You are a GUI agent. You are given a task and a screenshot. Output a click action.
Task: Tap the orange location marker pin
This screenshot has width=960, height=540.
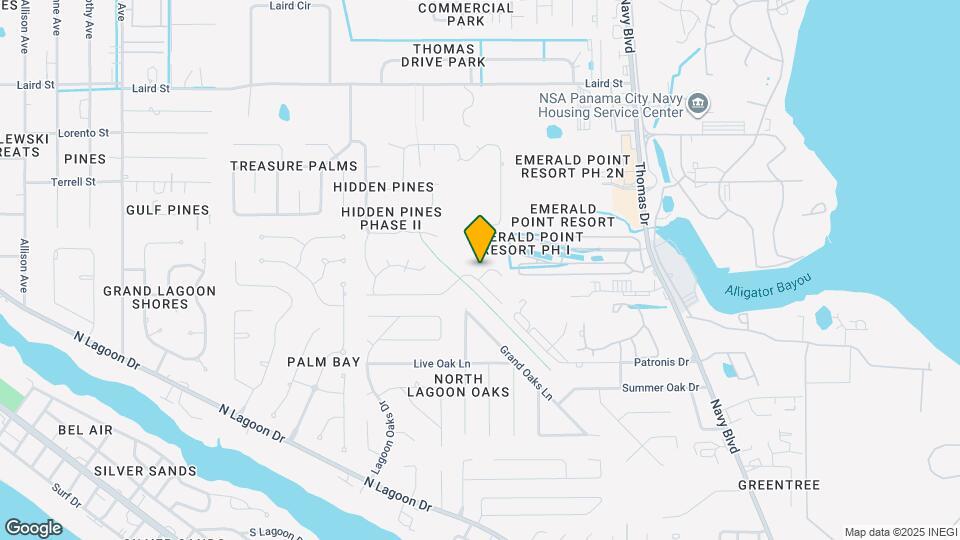480,239
